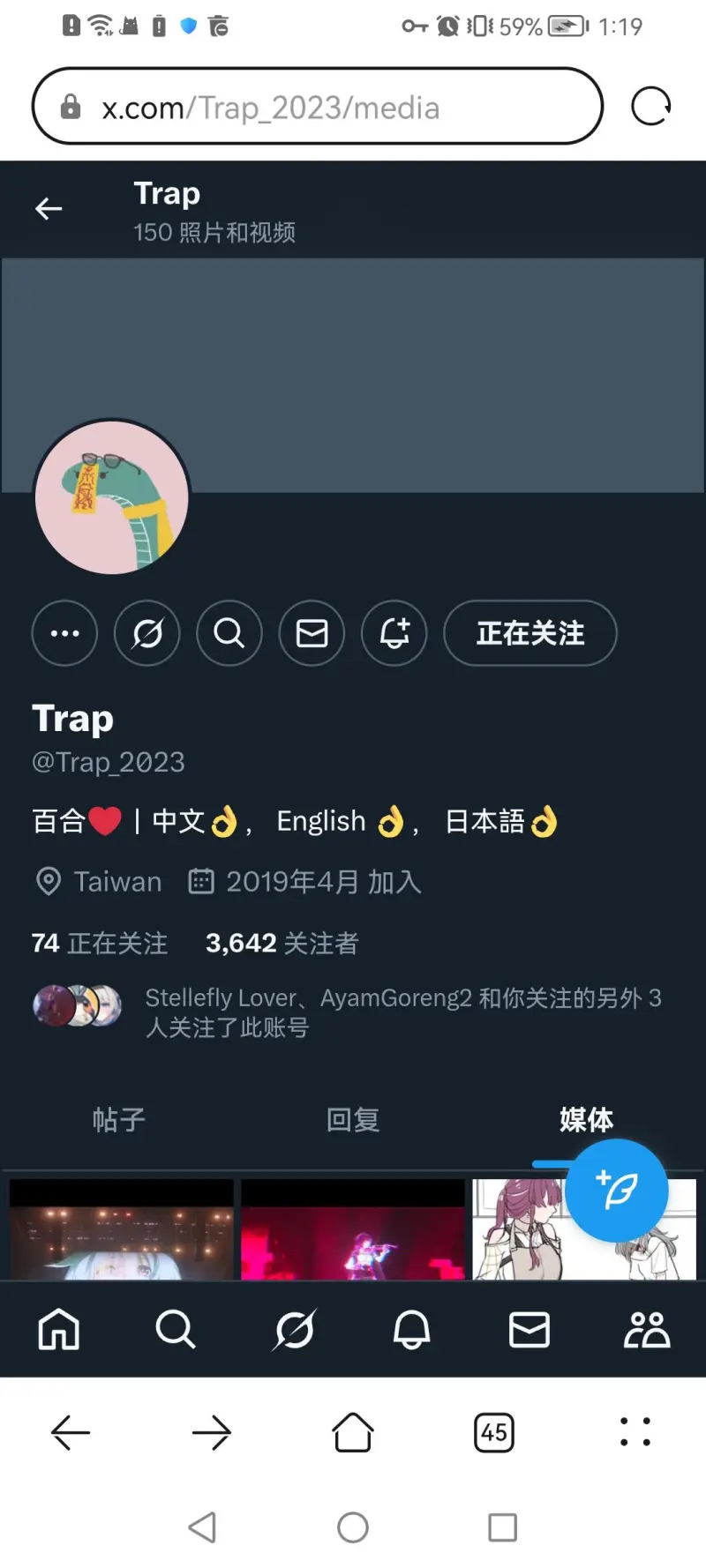Open notifications bell in bottom navigation

pyautogui.click(x=411, y=1328)
